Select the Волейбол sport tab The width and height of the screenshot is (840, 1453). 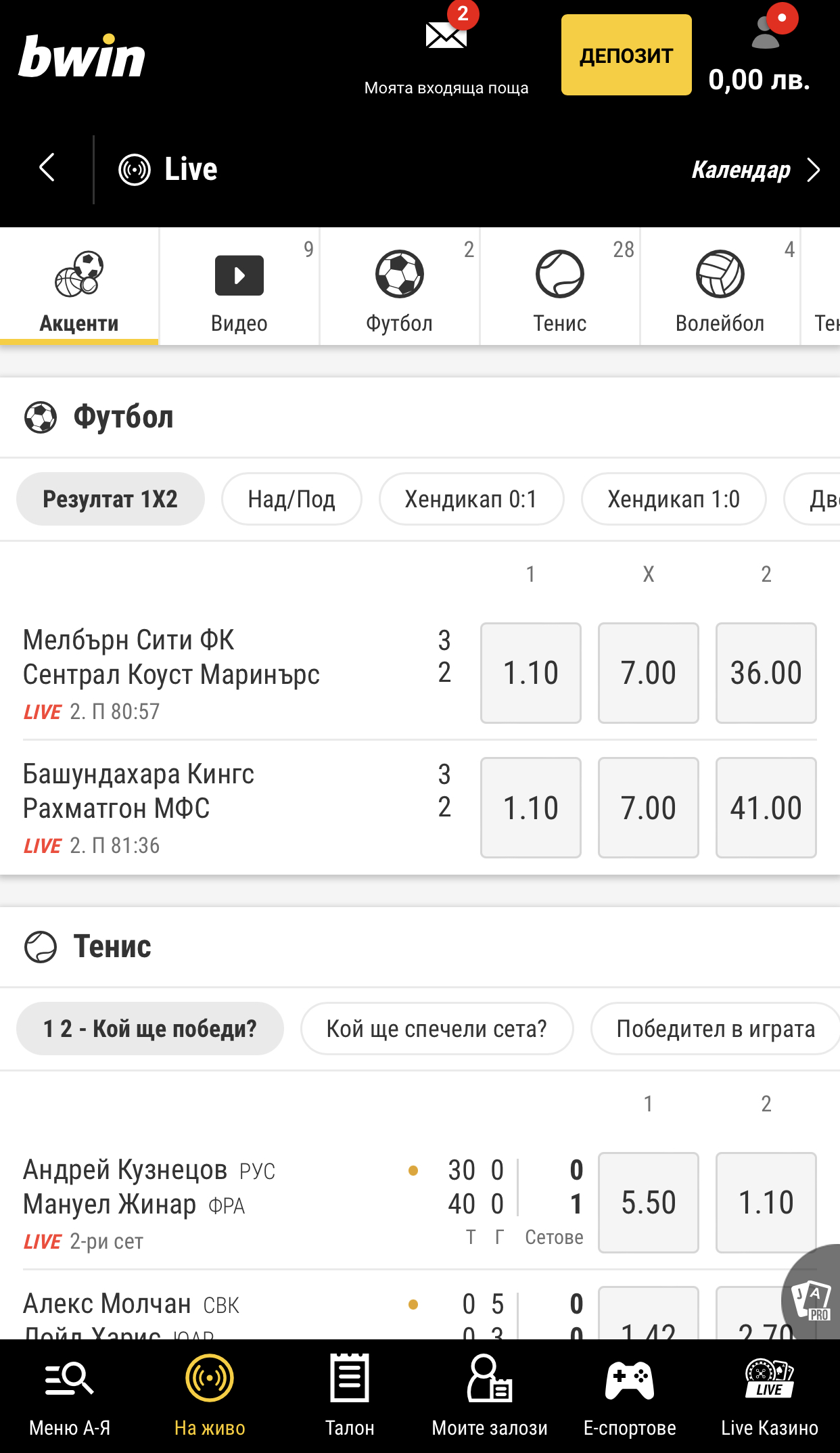point(720,286)
